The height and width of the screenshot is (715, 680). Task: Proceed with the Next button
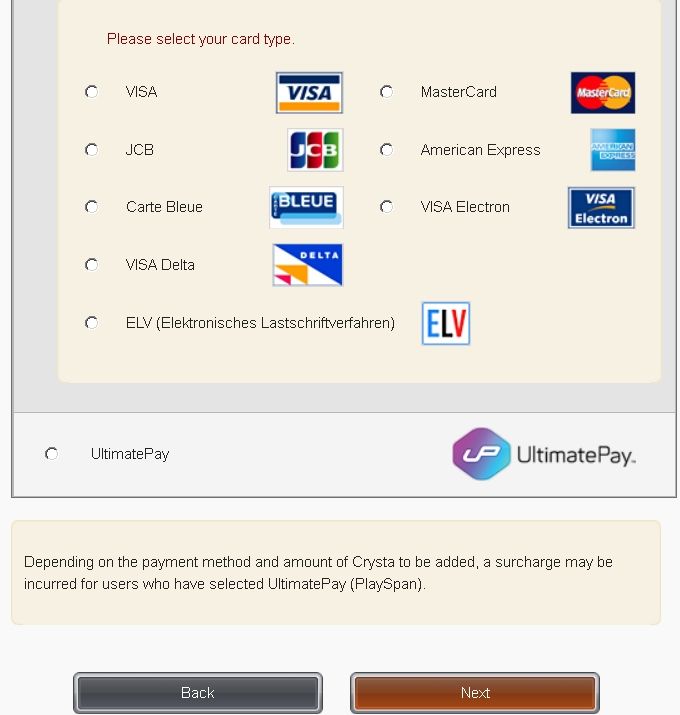(x=475, y=693)
